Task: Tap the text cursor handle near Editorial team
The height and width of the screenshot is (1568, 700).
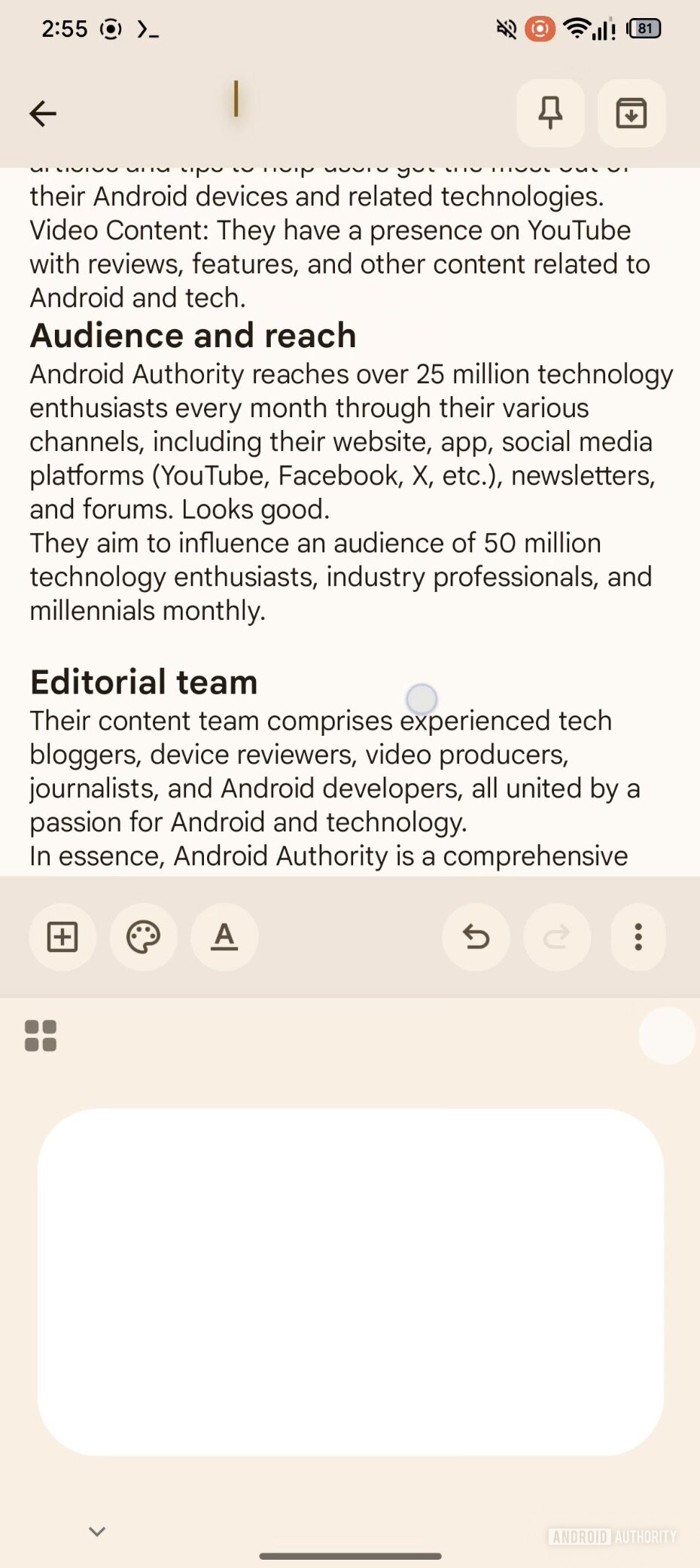Action: (422, 699)
